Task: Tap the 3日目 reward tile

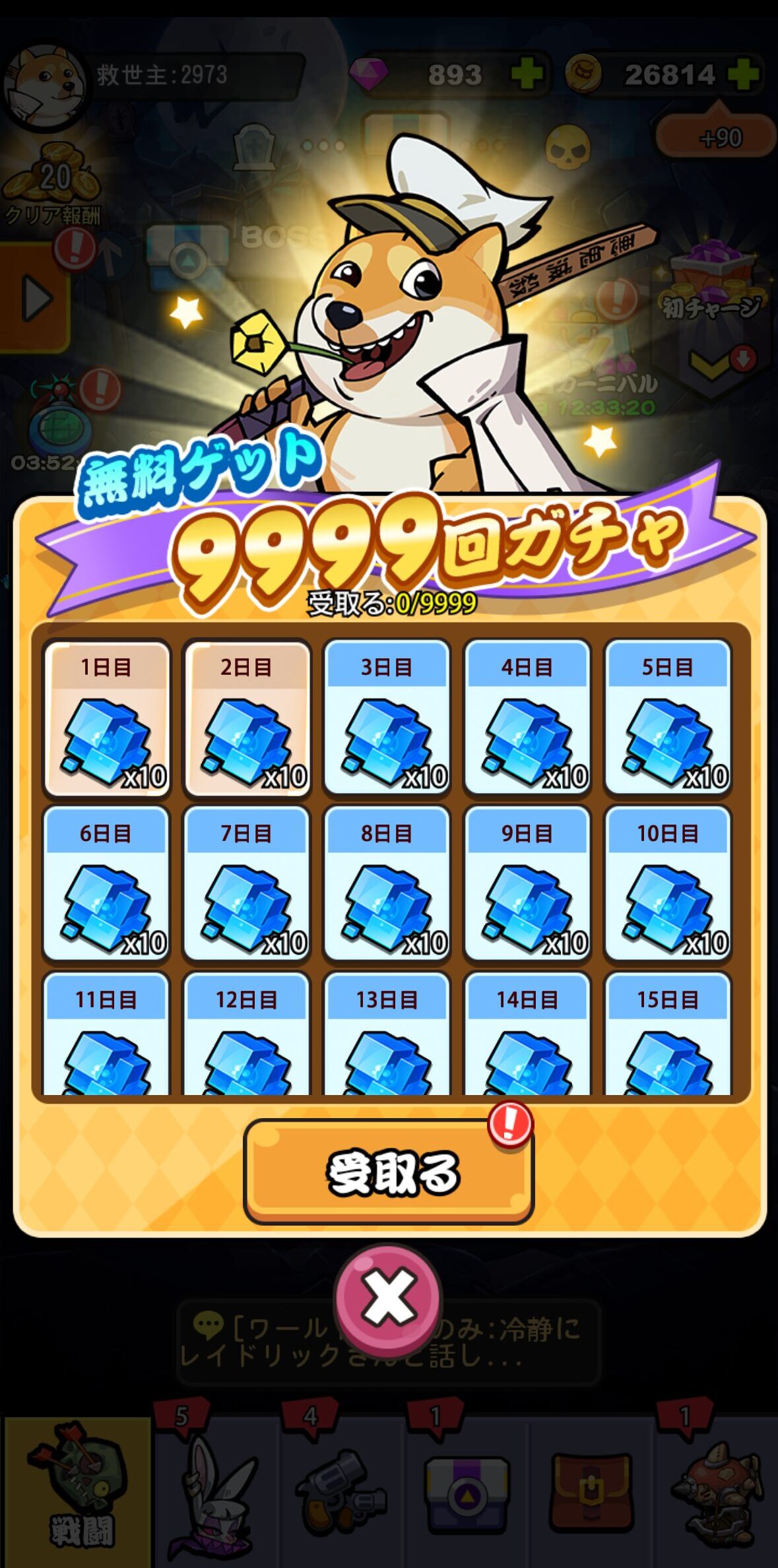Action: point(387,719)
